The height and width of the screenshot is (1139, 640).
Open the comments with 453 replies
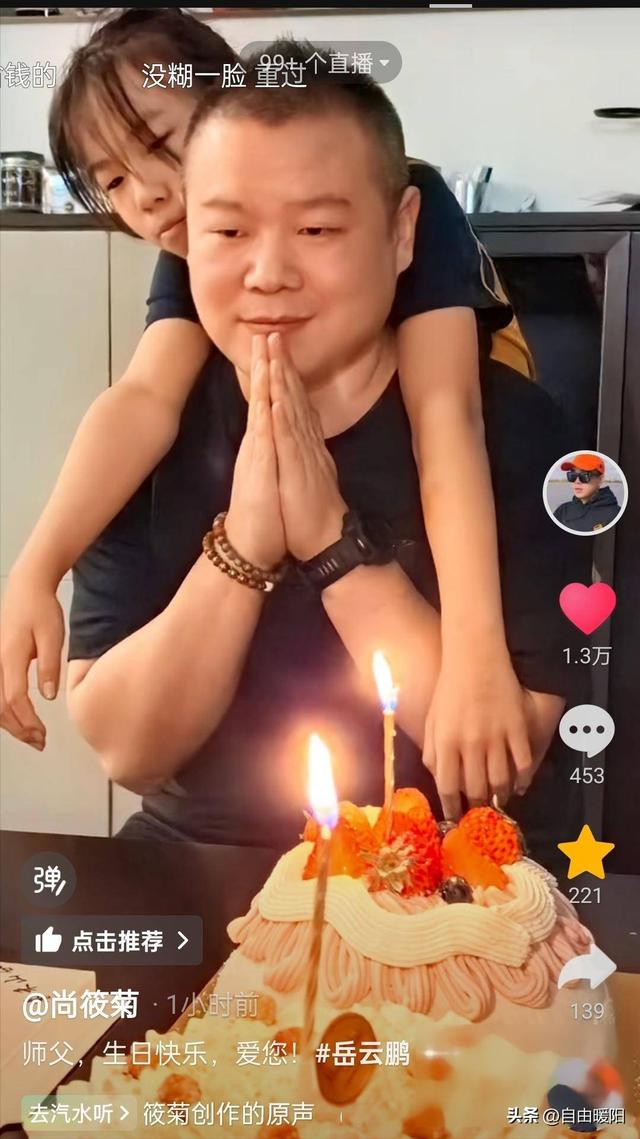(586, 730)
